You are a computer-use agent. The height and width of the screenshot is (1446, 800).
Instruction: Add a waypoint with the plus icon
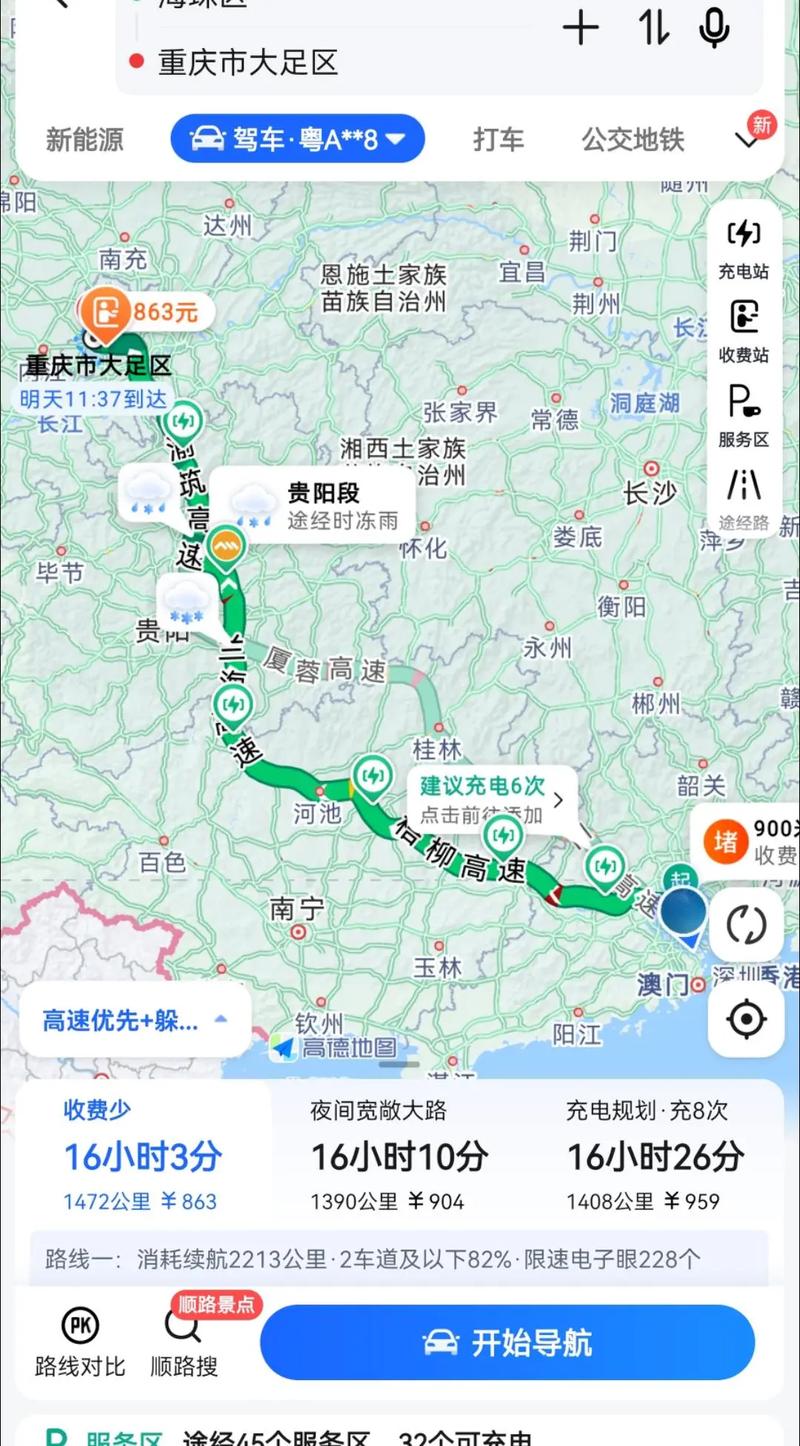point(580,30)
